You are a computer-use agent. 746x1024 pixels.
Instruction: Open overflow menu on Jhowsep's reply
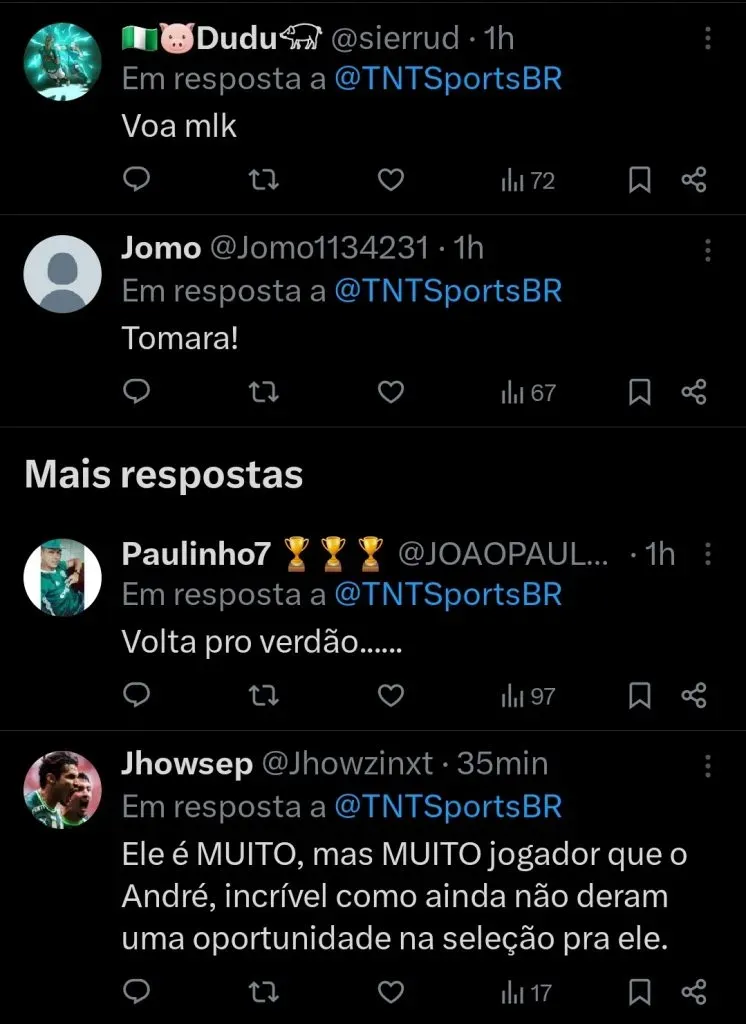708,765
